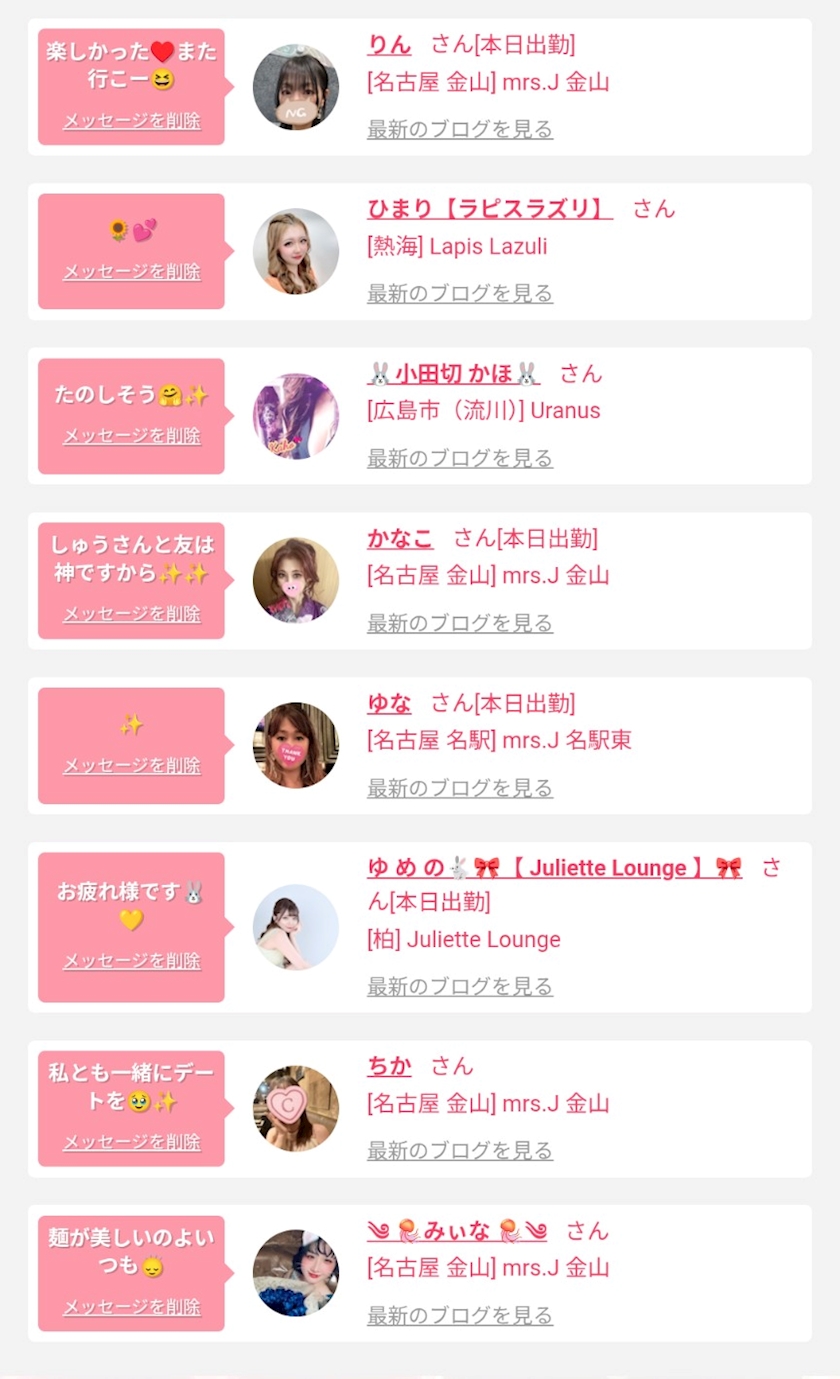The width and height of the screenshot is (840, 1379).
Task: Open みぃな's profile name link
Action: click(x=457, y=1231)
